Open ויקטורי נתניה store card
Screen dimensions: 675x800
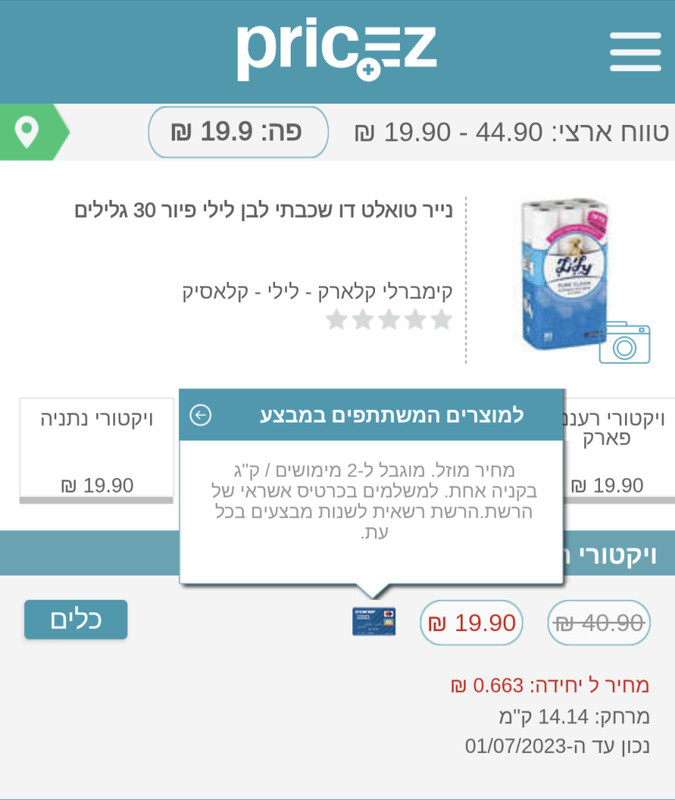point(96,449)
